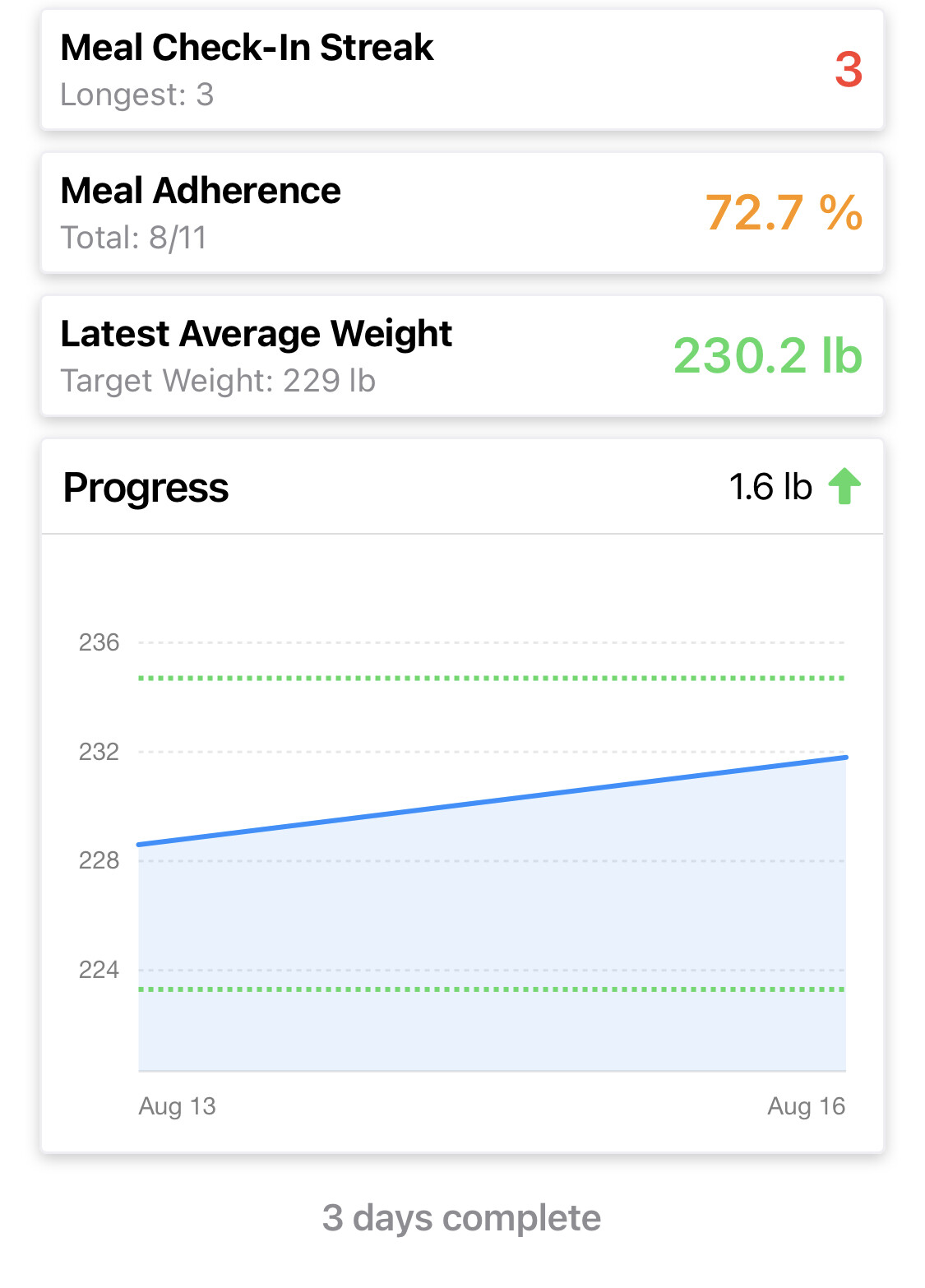Open the Meal Check-In Streak card

462,70
